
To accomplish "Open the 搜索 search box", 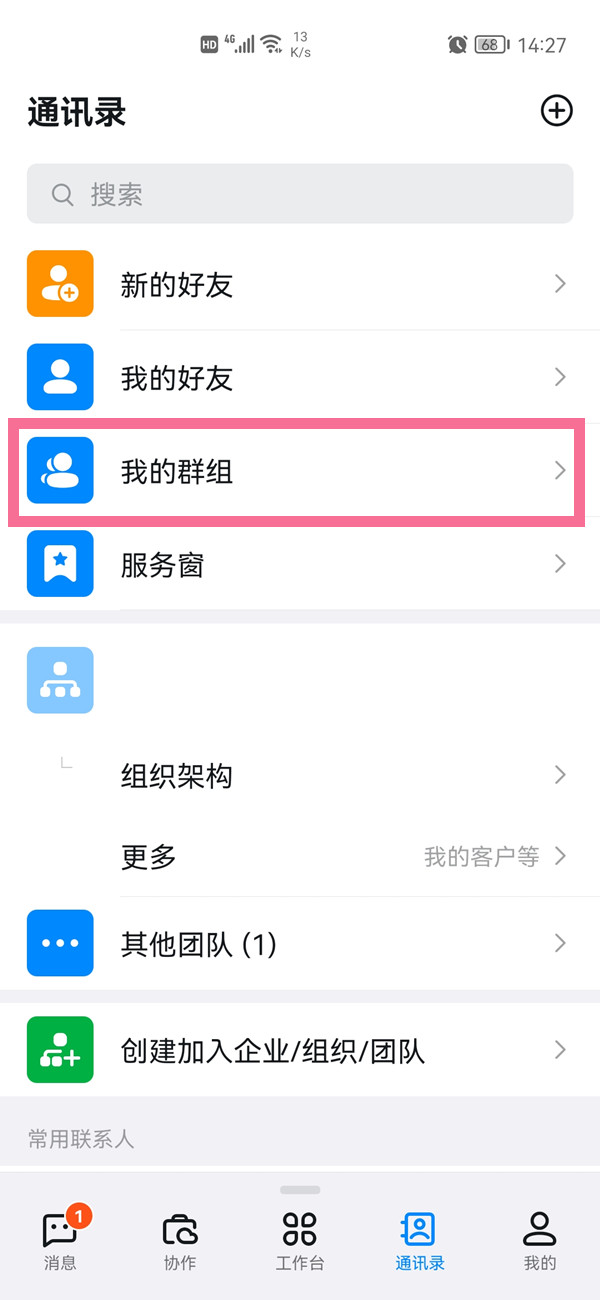I will tap(300, 194).
